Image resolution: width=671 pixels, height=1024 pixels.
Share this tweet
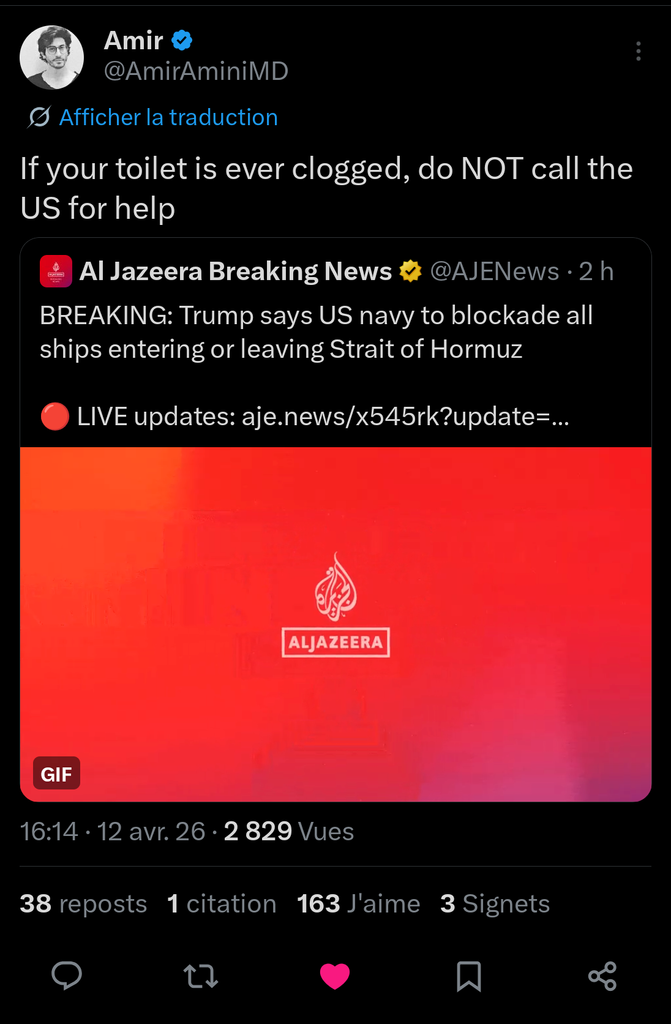(x=602, y=976)
